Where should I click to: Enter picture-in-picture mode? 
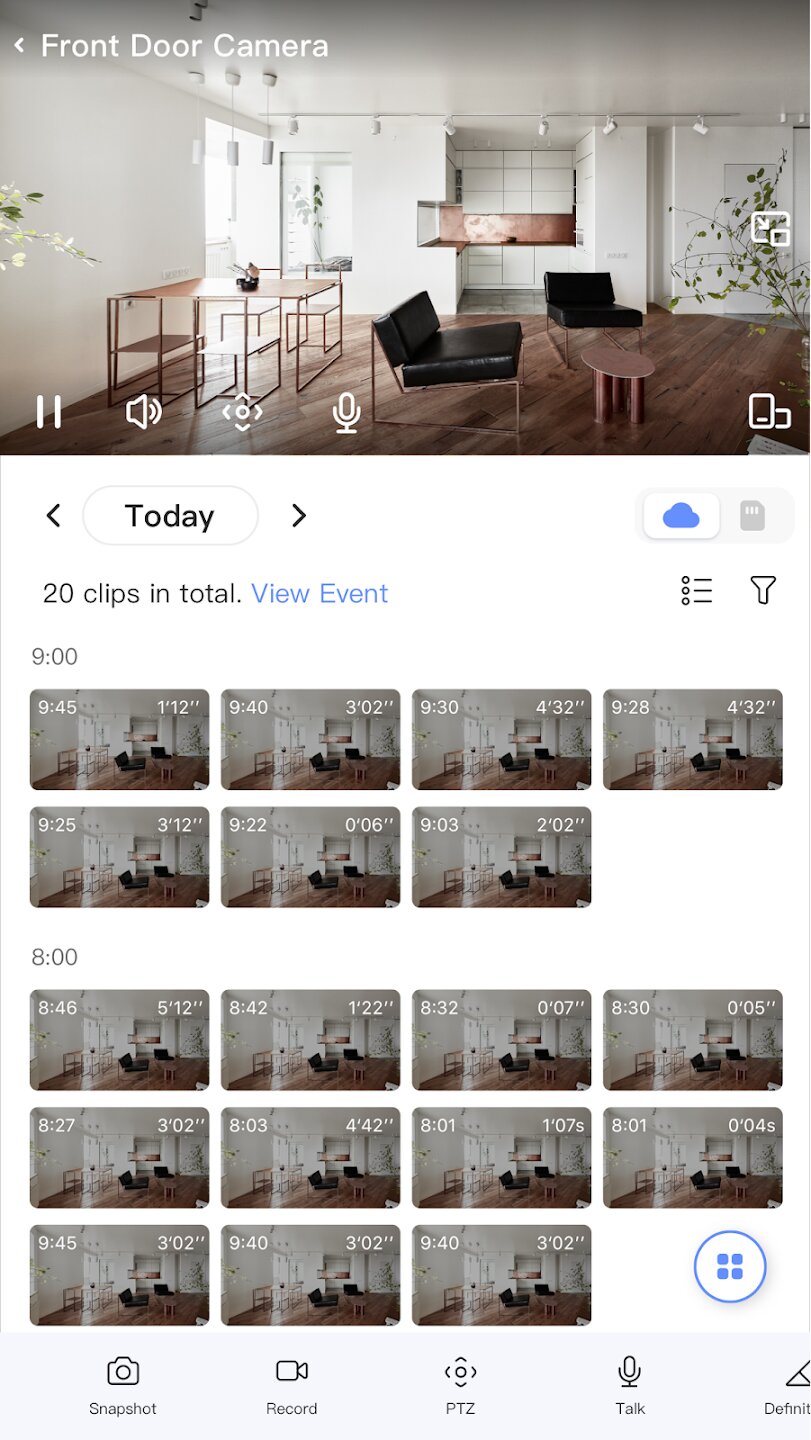click(x=770, y=229)
